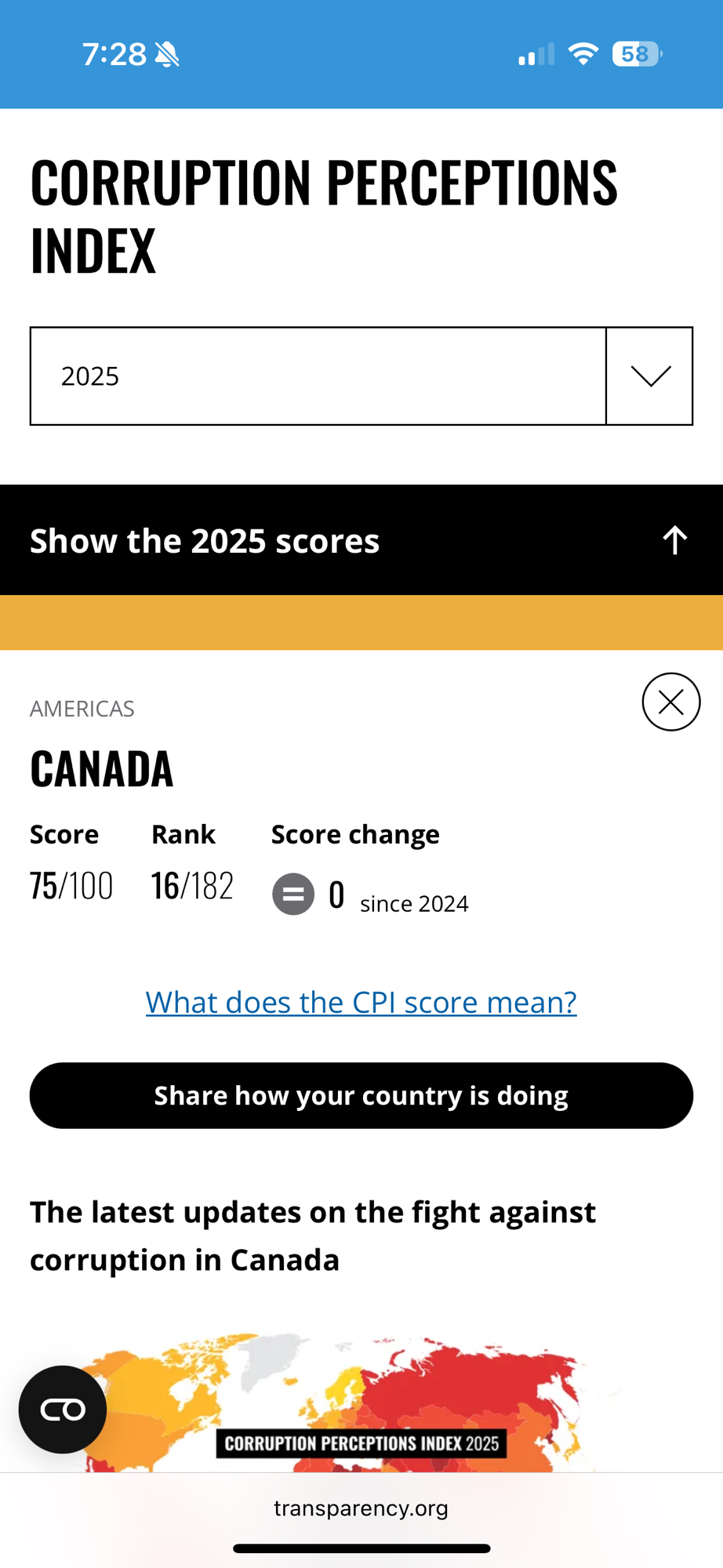The image size is (723, 1568).
Task: Tap the transparency.org address bar
Action: (361, 1508)
